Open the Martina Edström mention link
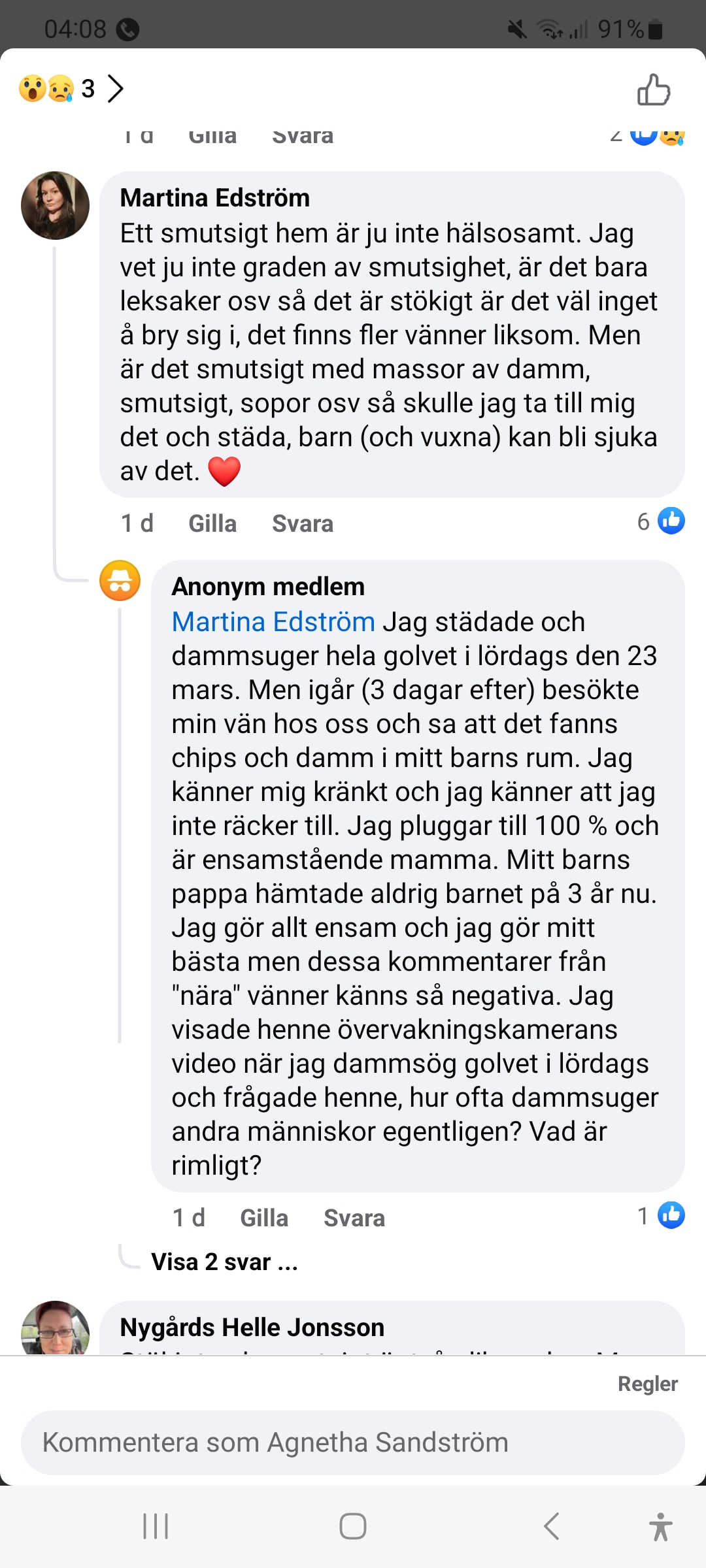The height and width of the screenshot is (1568, 706). (x=273, y=622)
